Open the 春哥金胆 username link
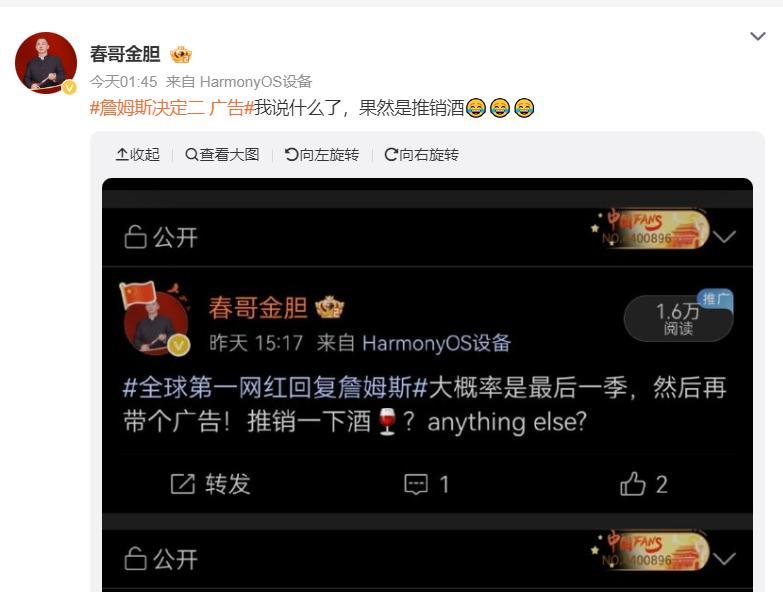 (x=125, y=54)
